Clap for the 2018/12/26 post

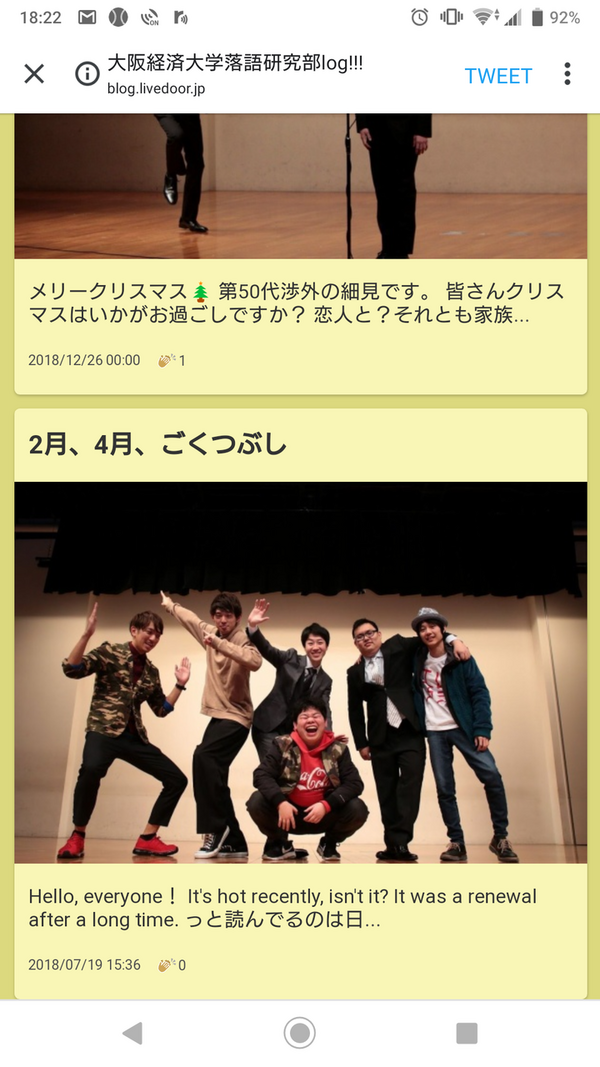coord(172,360)
